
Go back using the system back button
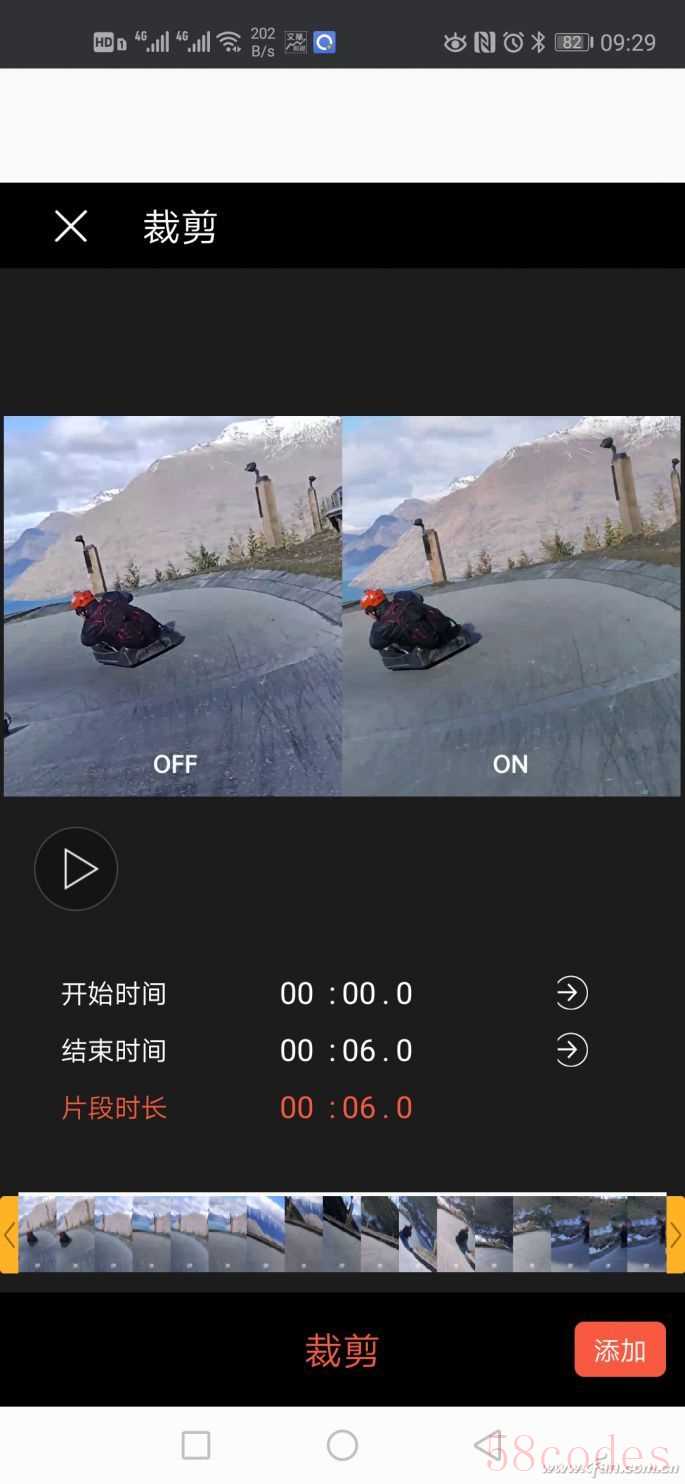click(x=488, y=1445)
